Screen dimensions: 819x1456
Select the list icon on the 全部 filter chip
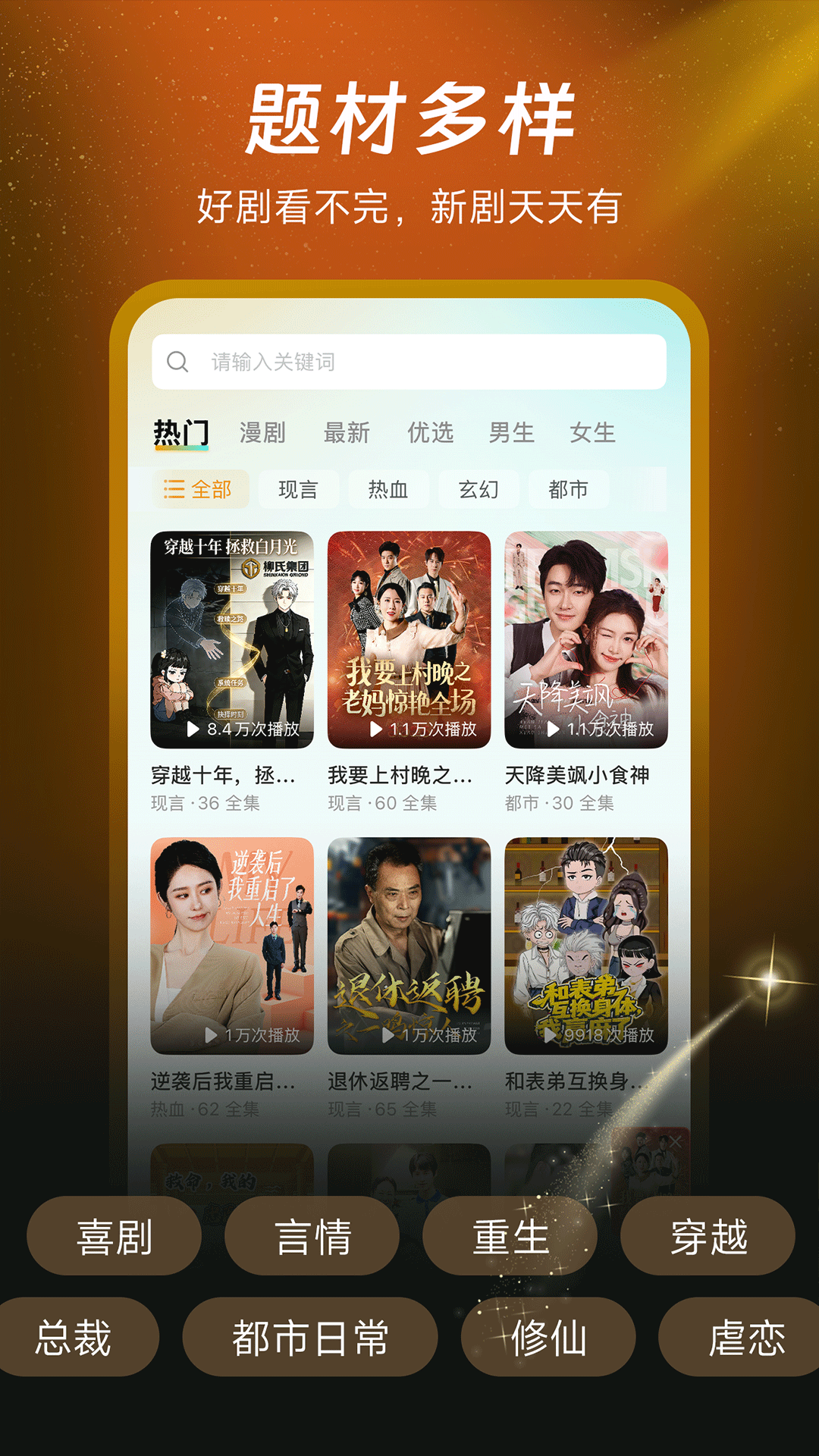click(176, 490)
